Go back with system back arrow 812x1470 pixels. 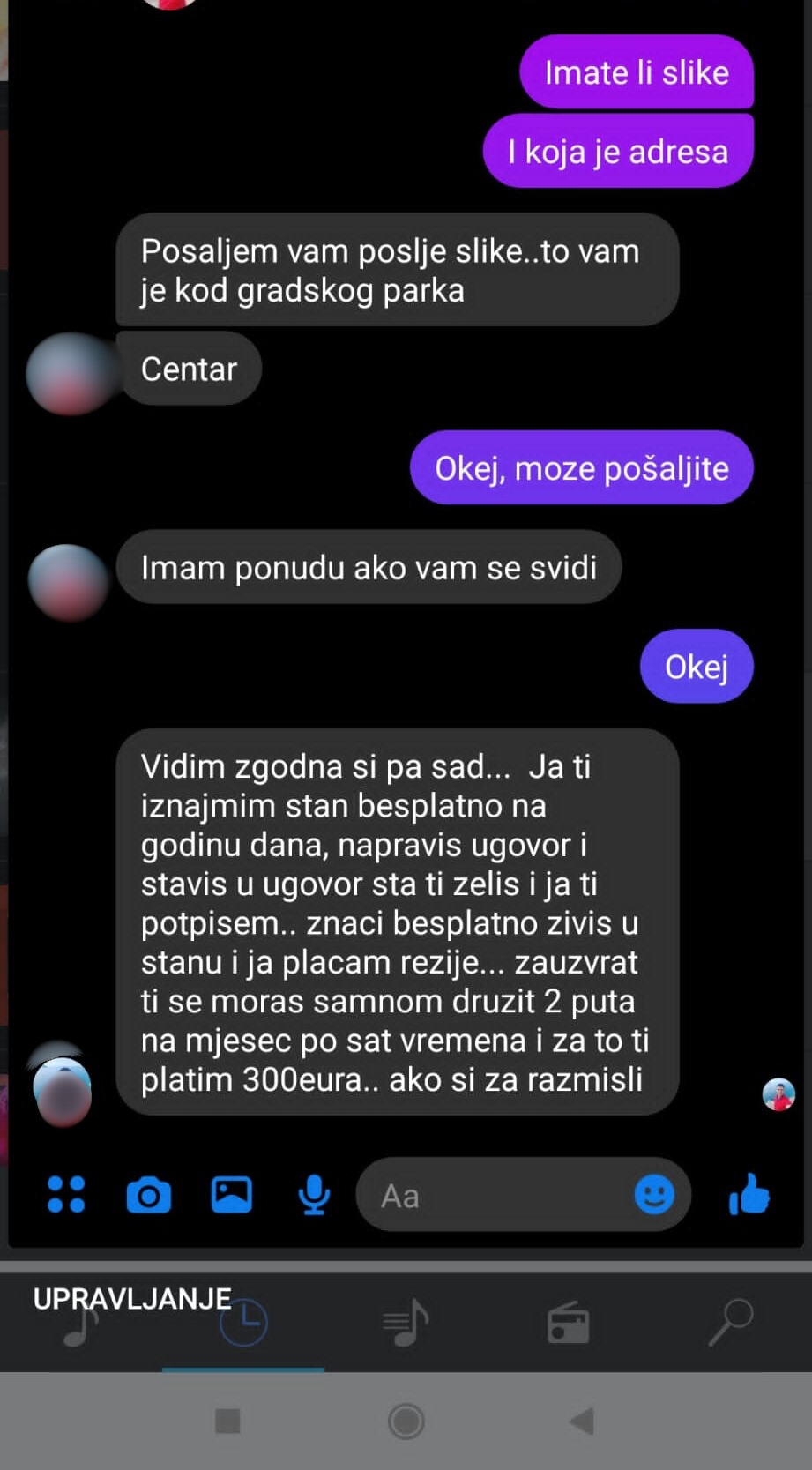coord(582,1421)
